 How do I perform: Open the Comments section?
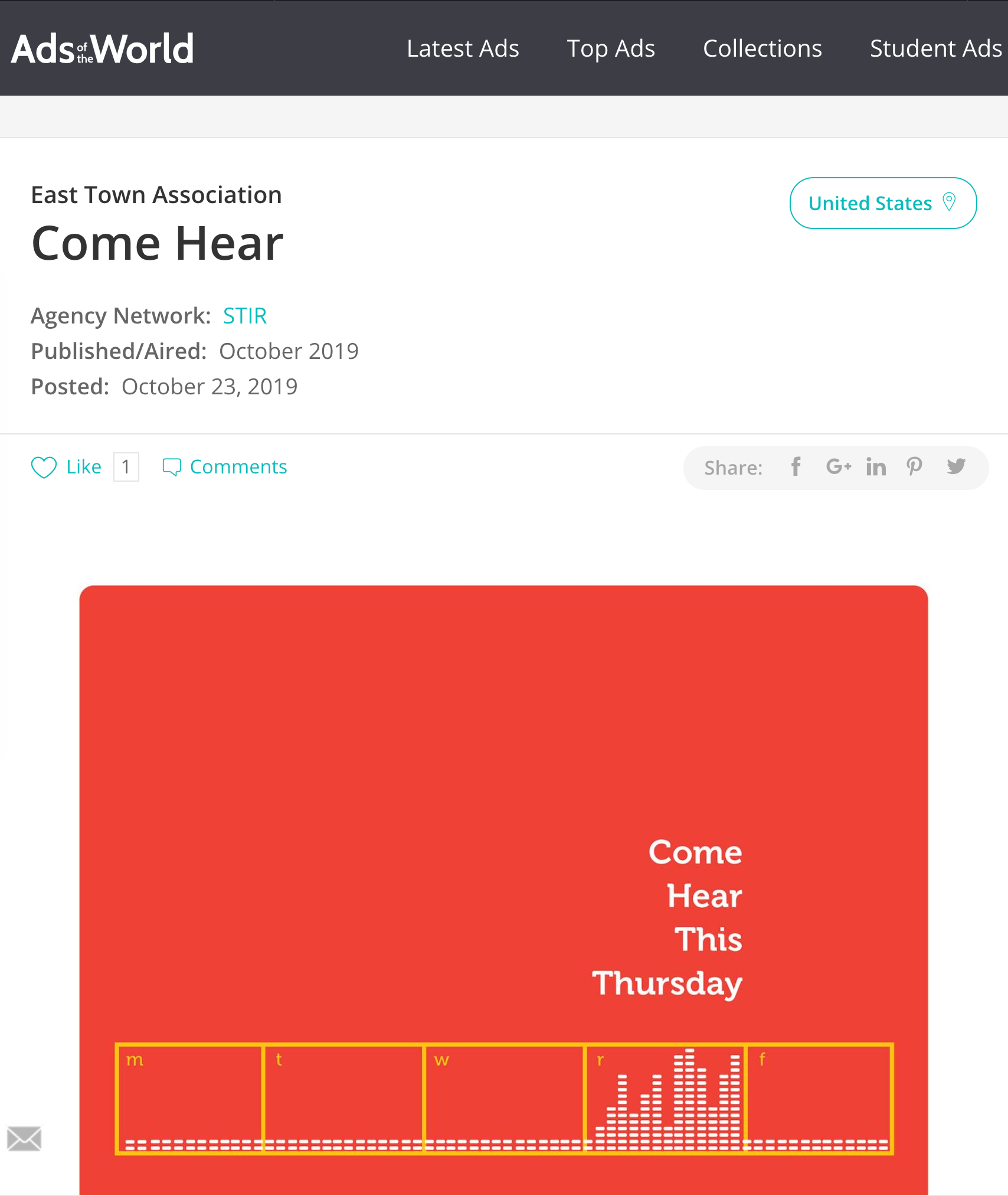pyautogui.click(x=225, y=467)
